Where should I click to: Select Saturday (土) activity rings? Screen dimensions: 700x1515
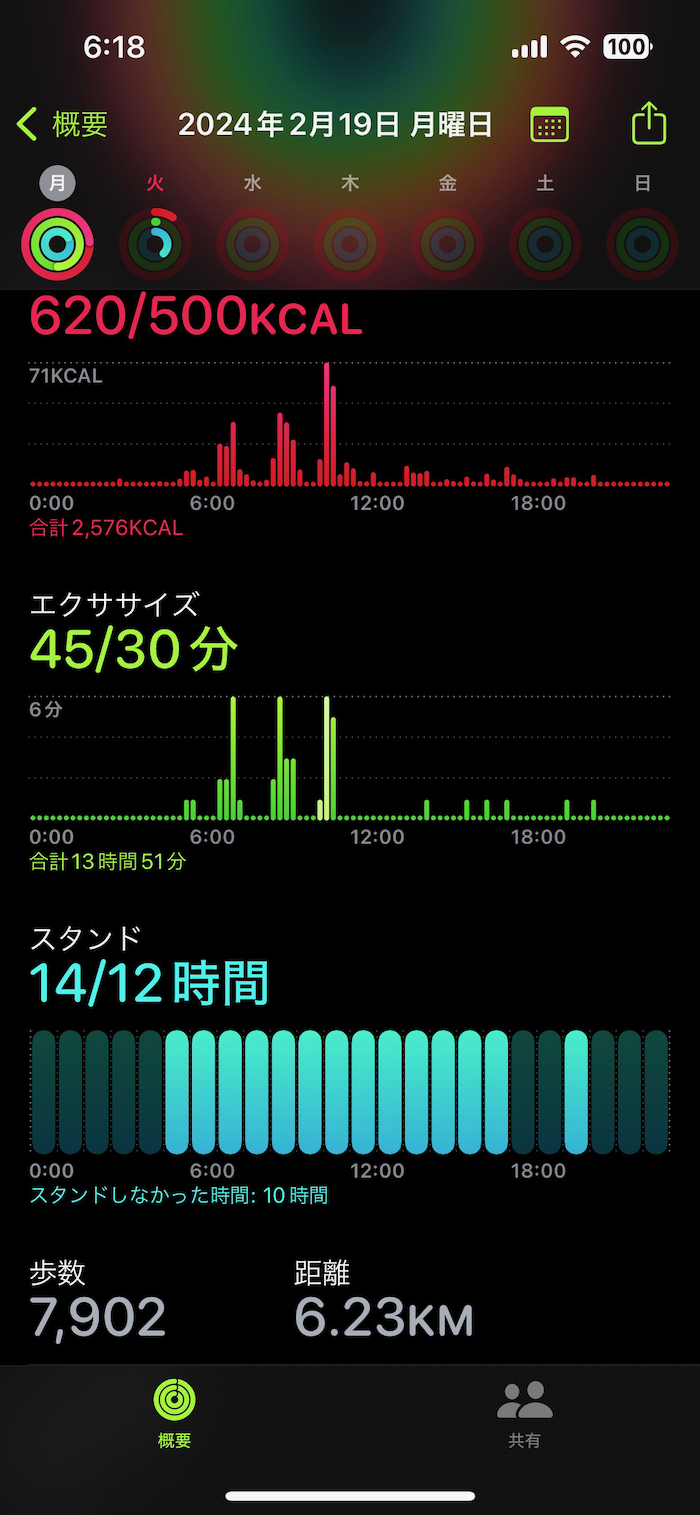[545, 243]
